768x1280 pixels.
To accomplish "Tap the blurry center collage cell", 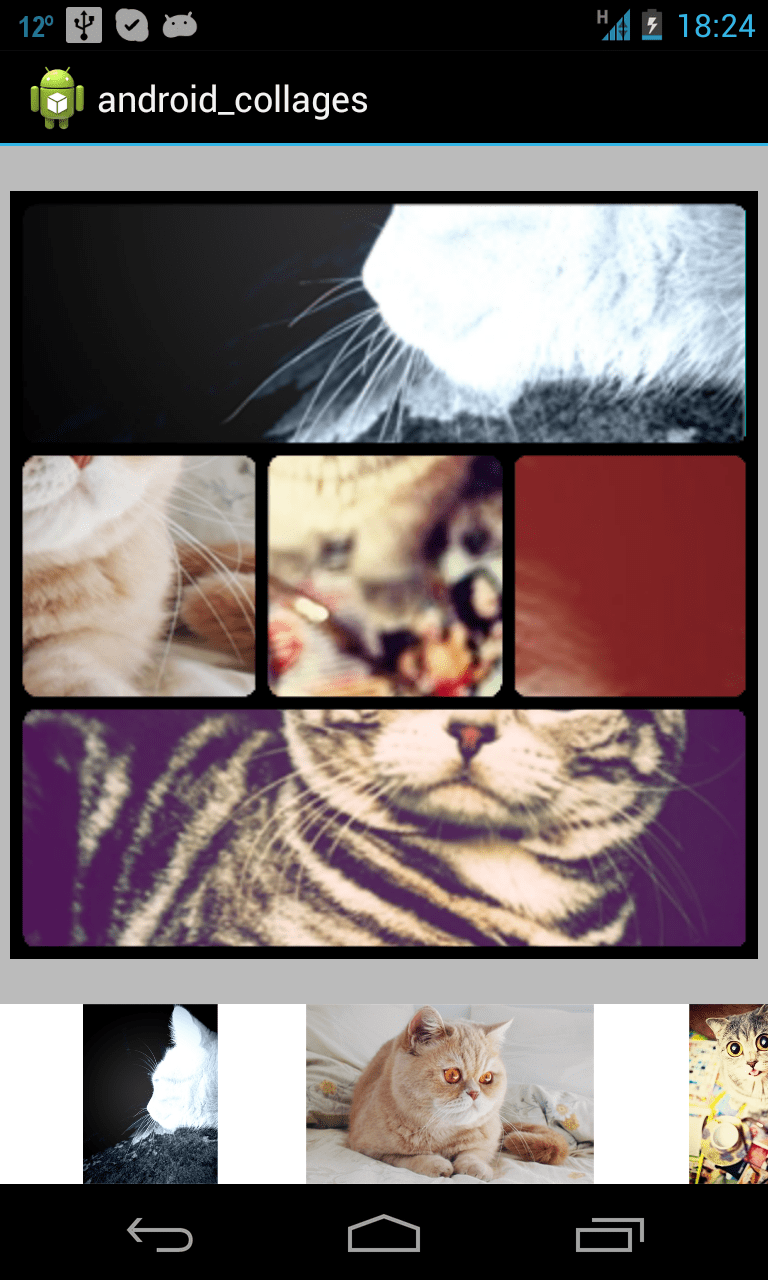I will (385, 576).
